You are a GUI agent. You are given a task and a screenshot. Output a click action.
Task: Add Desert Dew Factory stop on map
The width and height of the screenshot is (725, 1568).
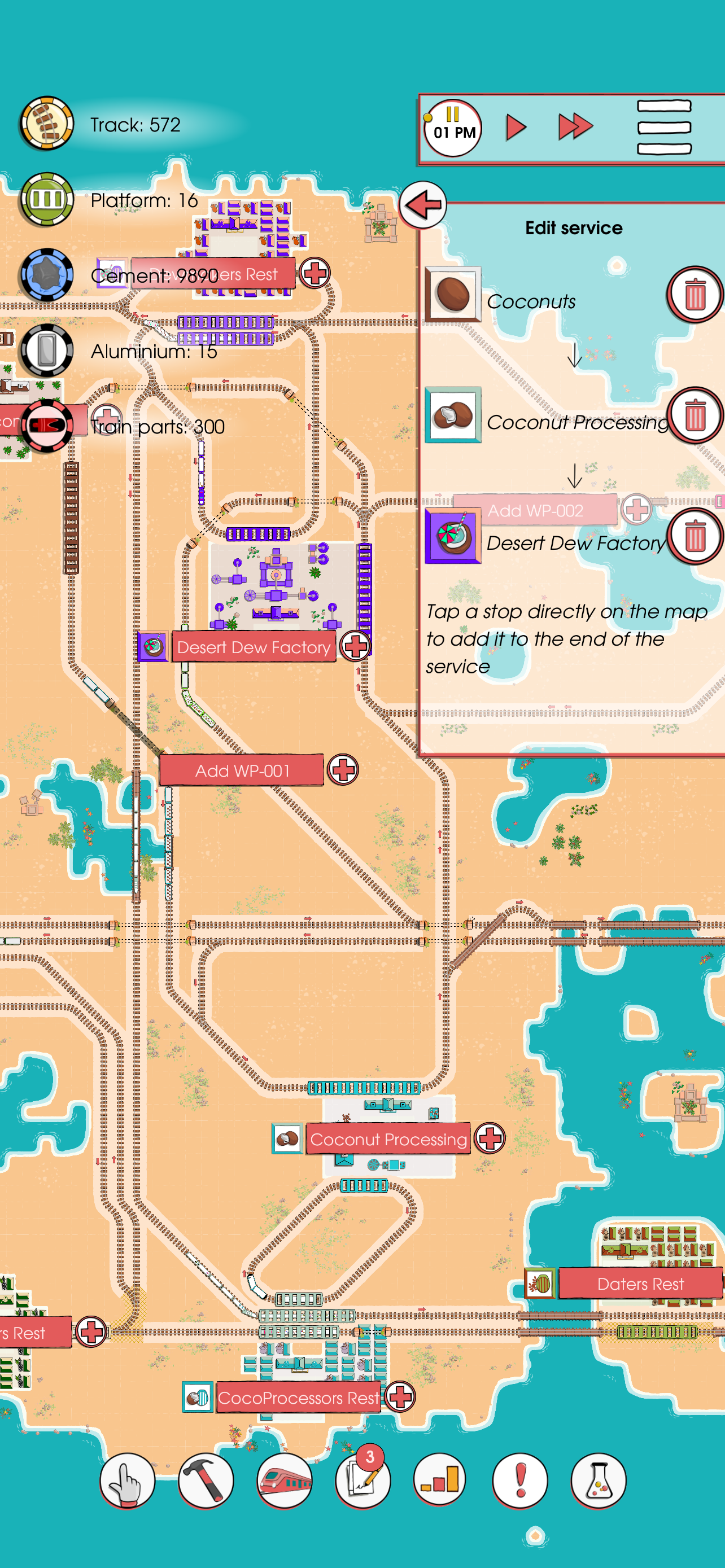(x=356, y=646)
